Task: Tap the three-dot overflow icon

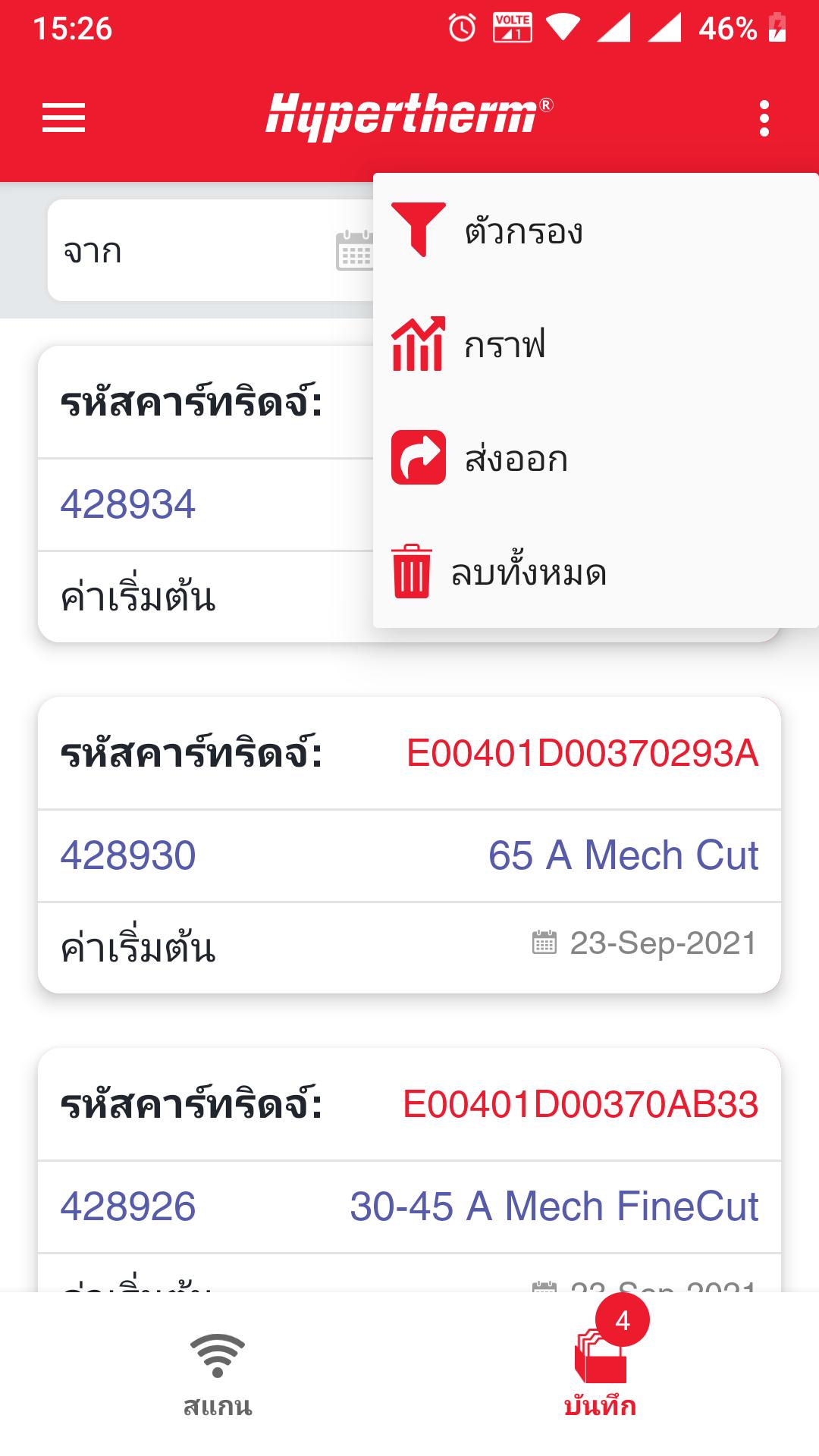Action: [x=764, y=118]
